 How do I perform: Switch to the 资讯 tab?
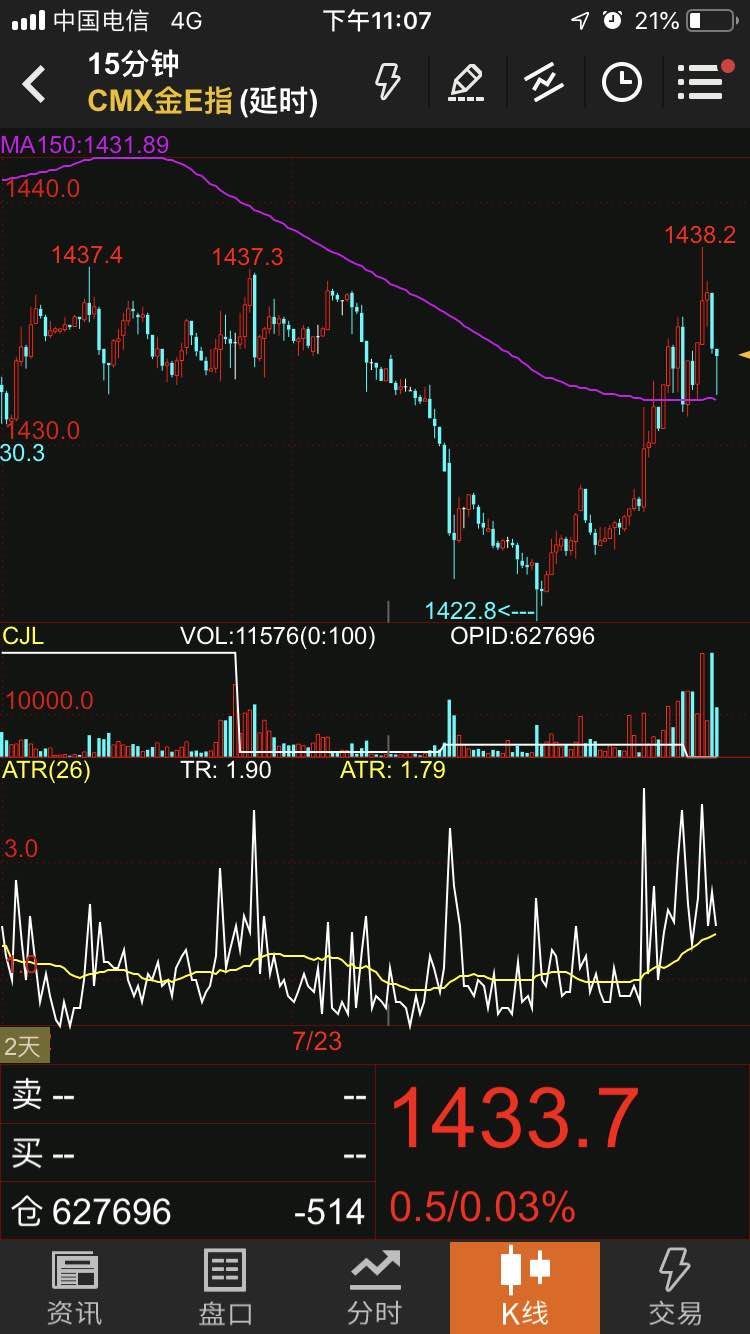[x=75, y=1288]
